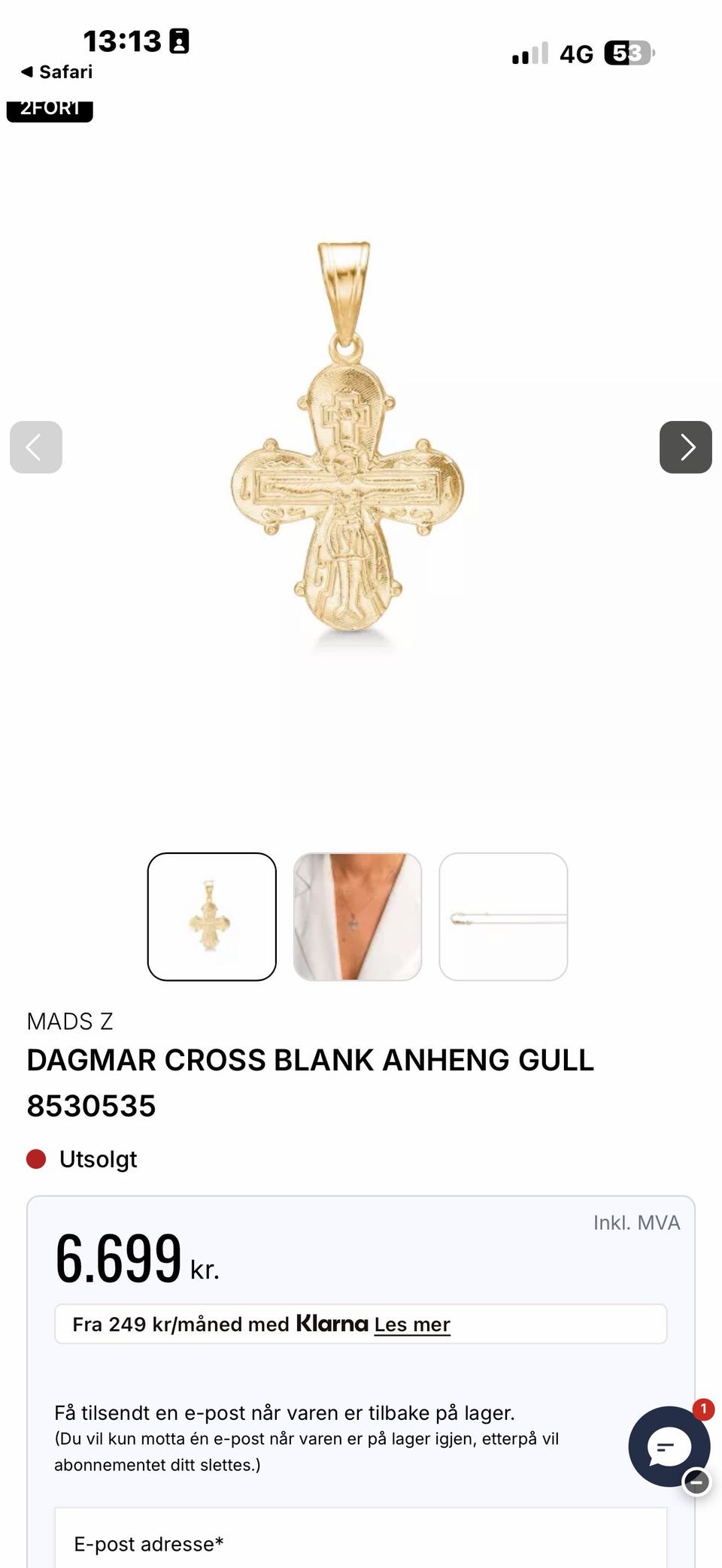Minimize the chat widget
The width and height of the screenshot is (722, 1568).
(x=696, y=1482)
